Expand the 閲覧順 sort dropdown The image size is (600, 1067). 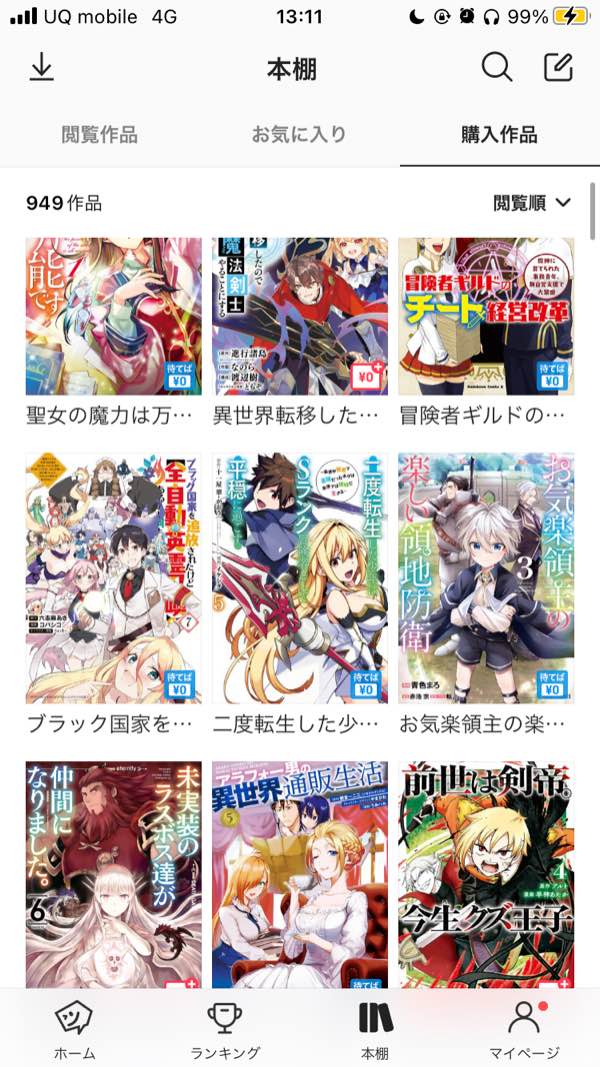[x=533, y=203]
